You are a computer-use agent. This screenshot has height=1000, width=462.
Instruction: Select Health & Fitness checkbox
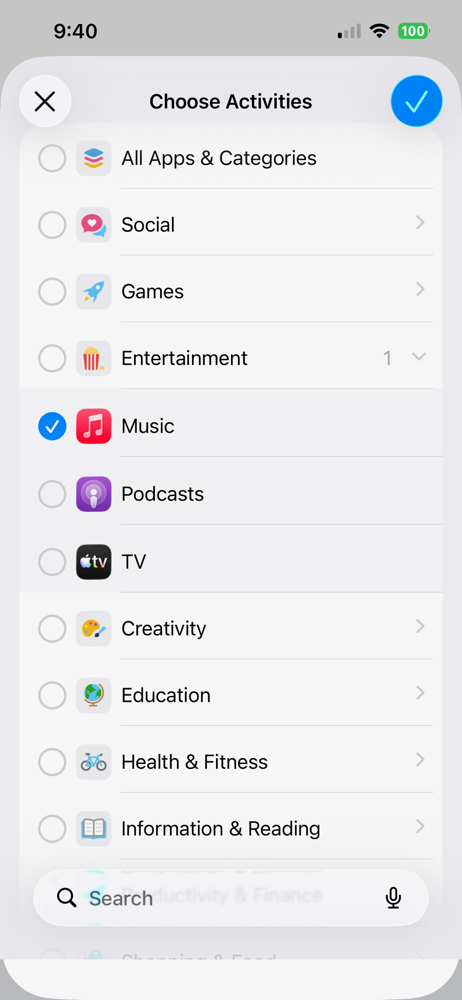[52, 762]
